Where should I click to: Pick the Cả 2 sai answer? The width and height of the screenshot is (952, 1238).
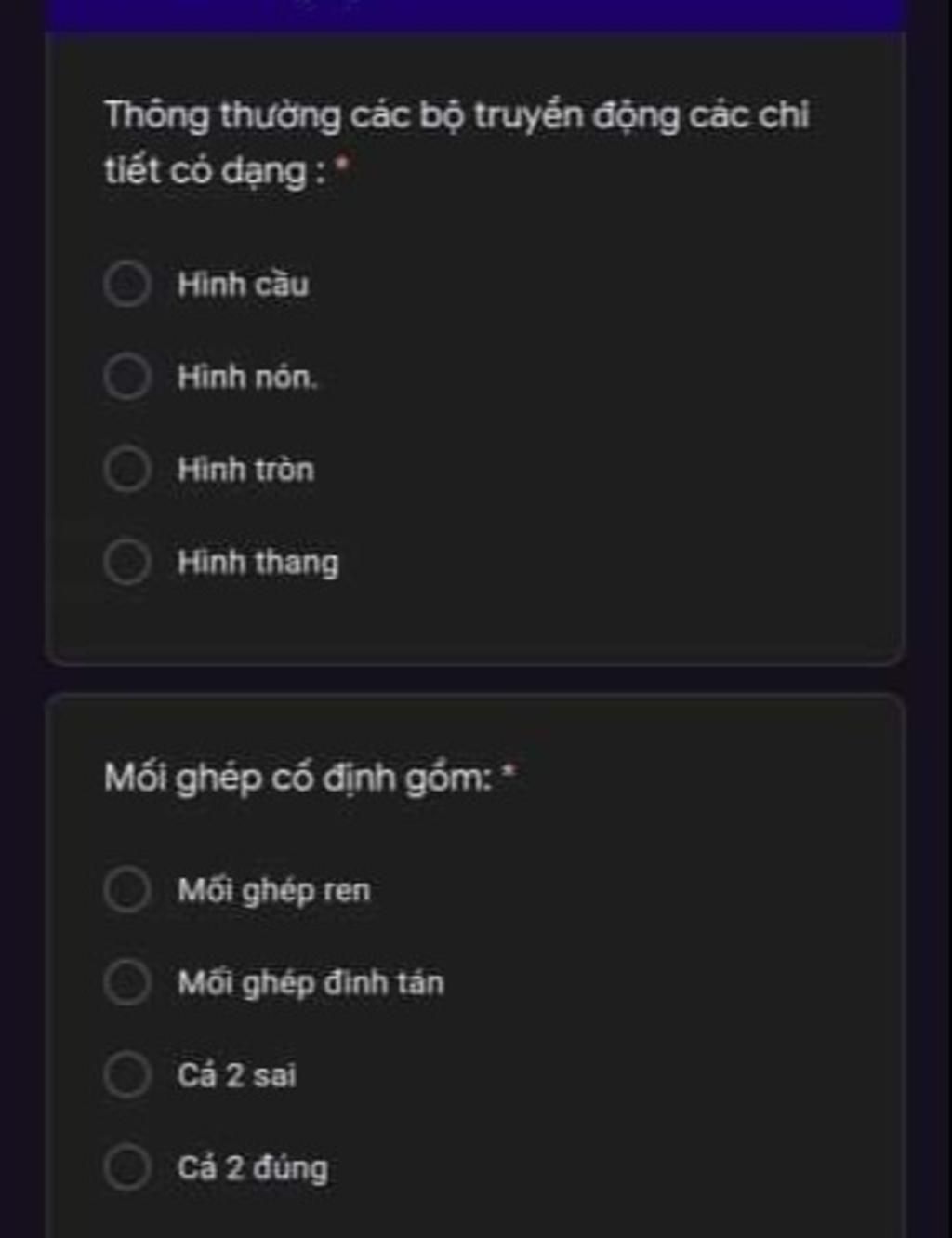127,1074
